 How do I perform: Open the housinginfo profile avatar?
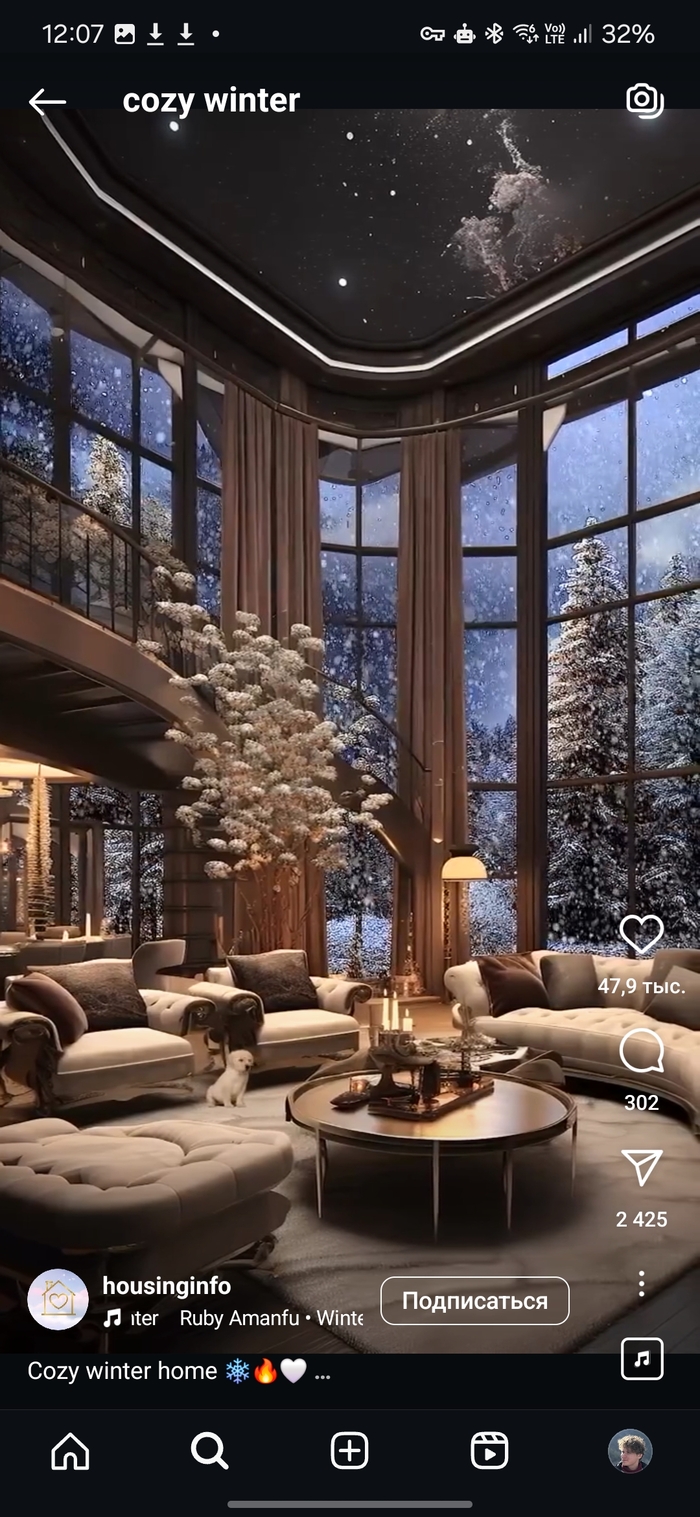point(58,1299)
